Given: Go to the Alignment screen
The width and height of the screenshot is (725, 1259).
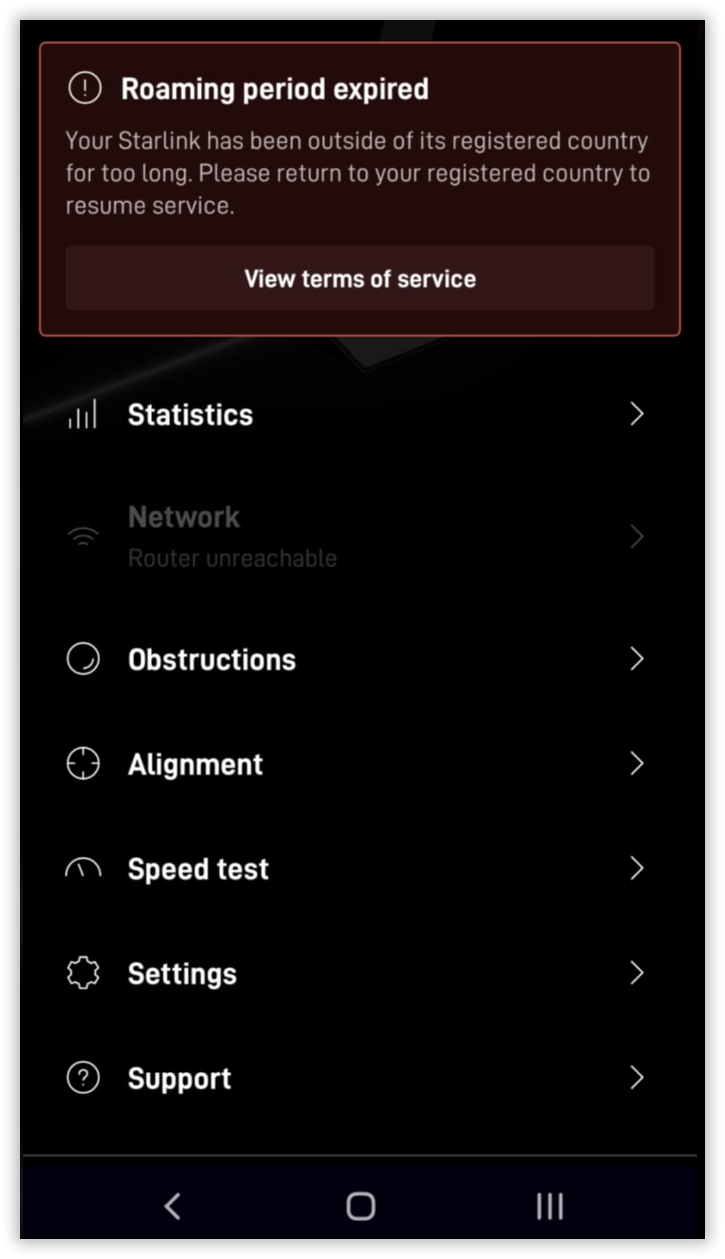Looking at the screenshot, I should tap(360, 764).
